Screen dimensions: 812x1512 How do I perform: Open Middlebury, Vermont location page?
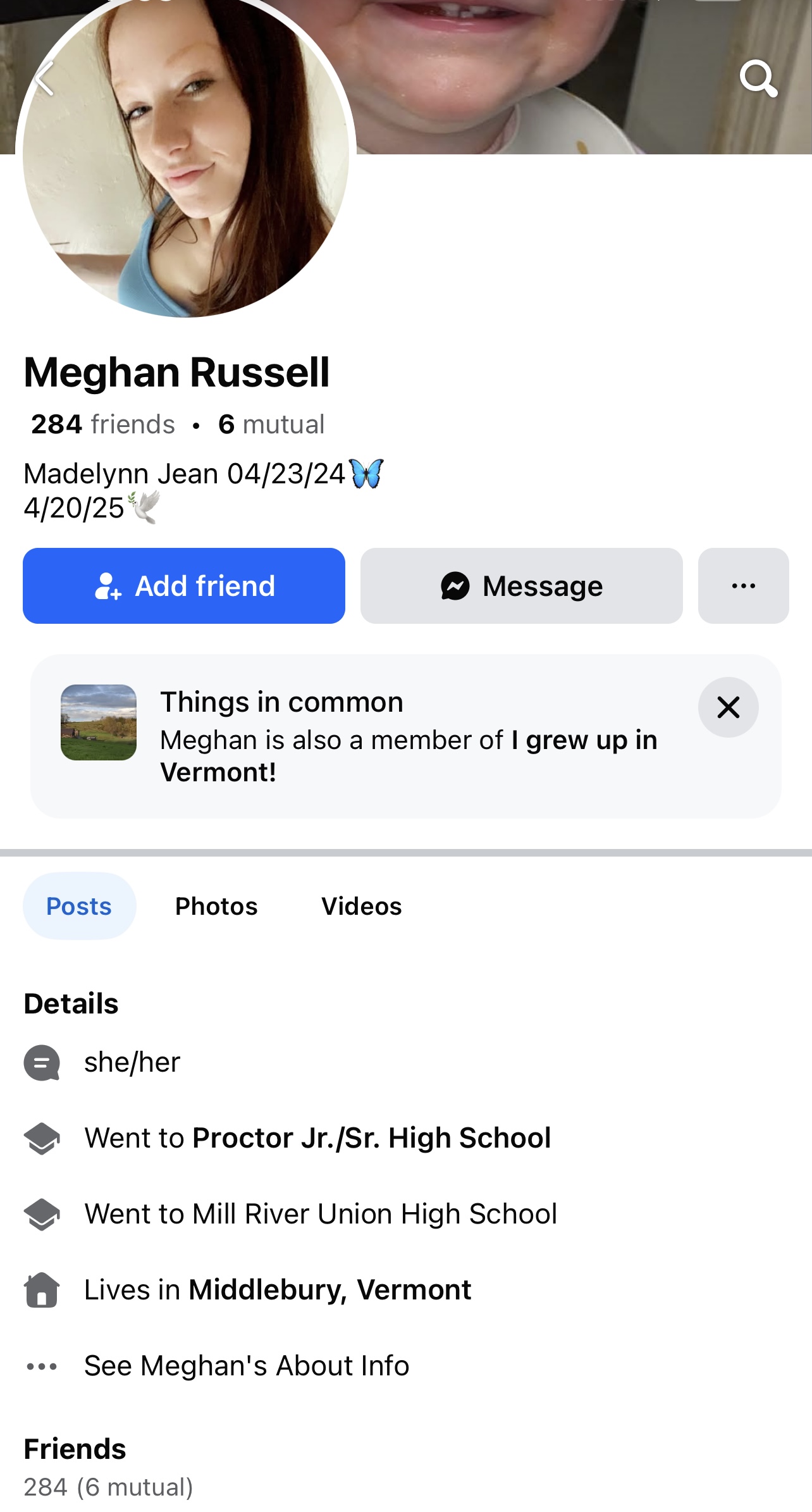coord(330,1289)
